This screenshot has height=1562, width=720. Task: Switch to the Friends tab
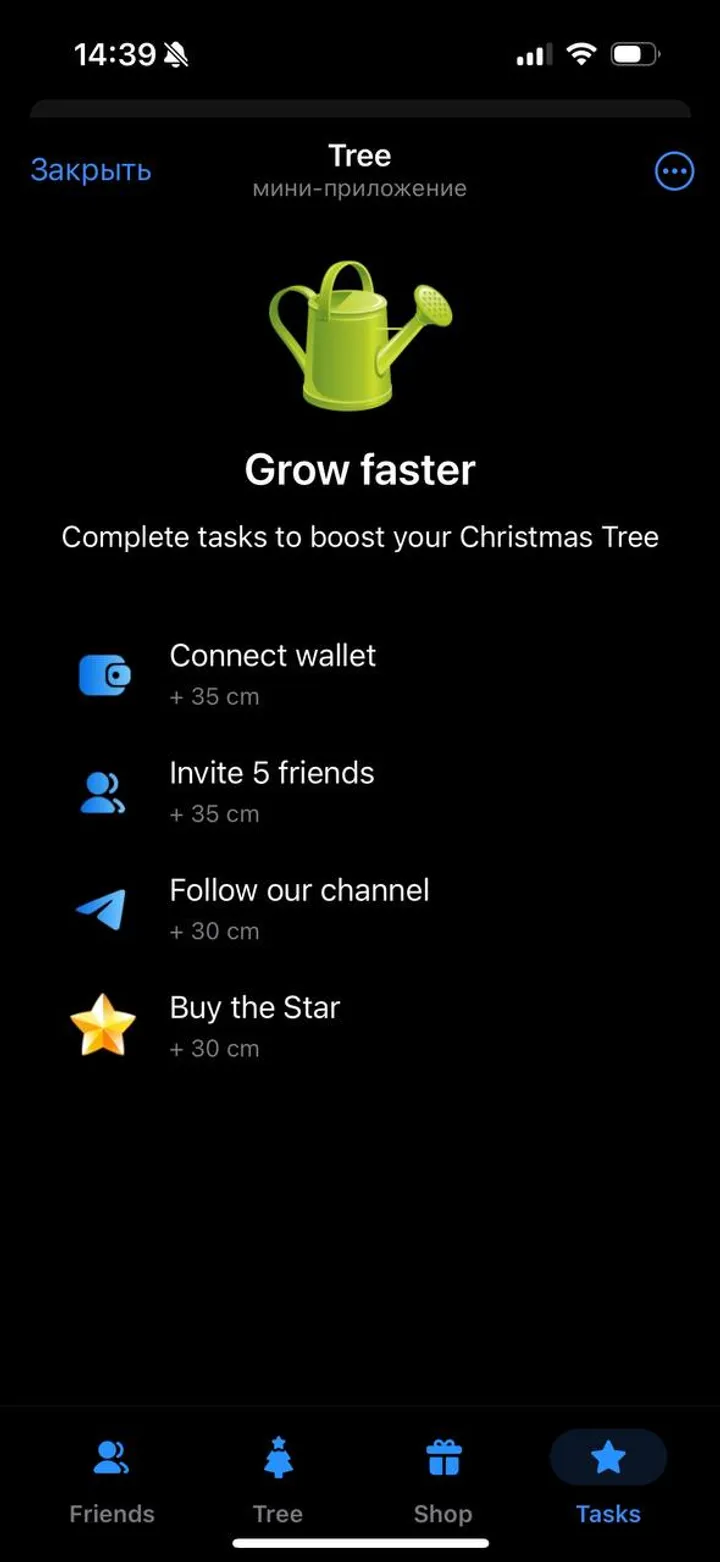111,1480
